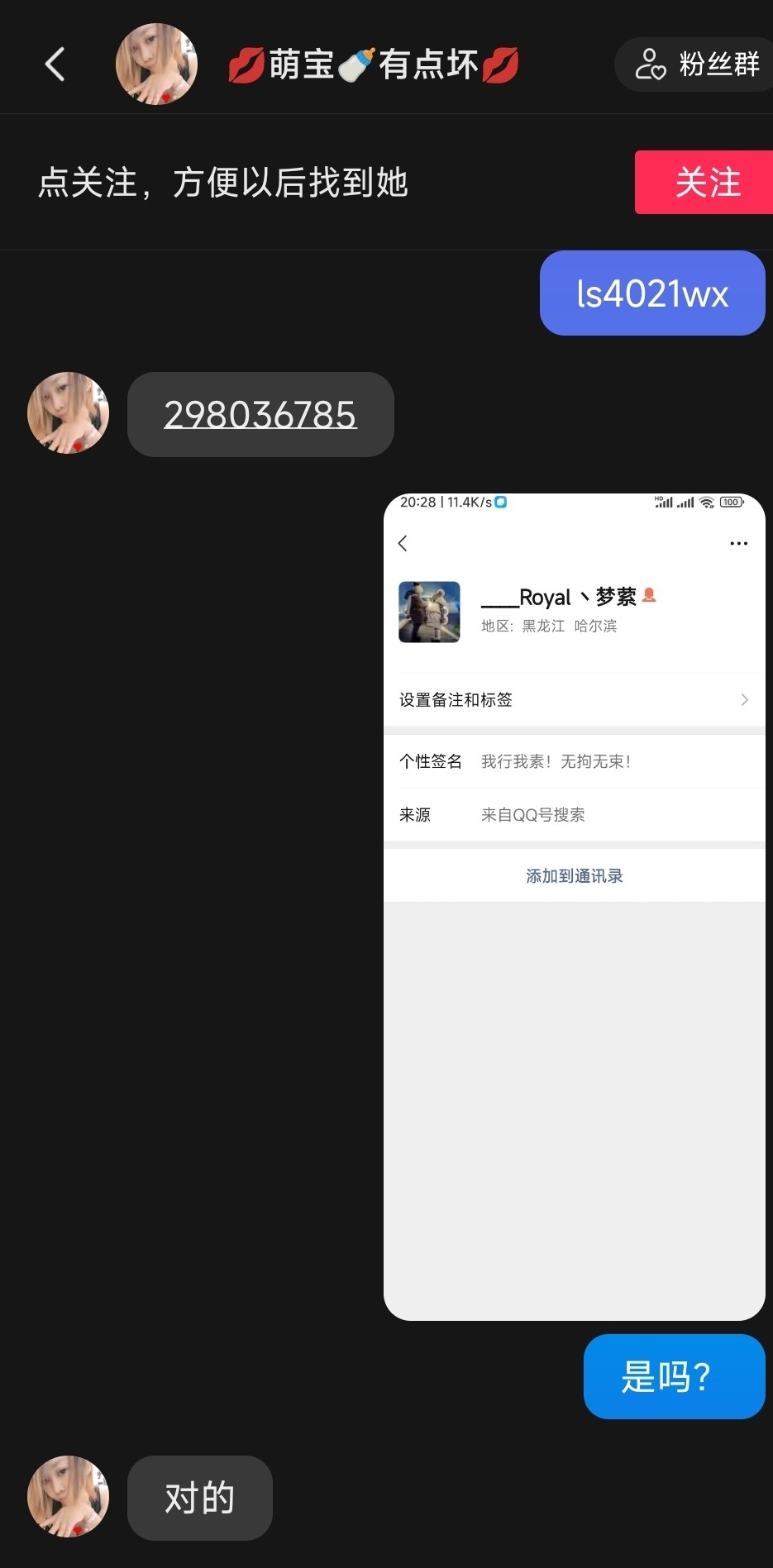
Task: Go back from this chat
Action: pyautogui.click(x=55, y=64)
